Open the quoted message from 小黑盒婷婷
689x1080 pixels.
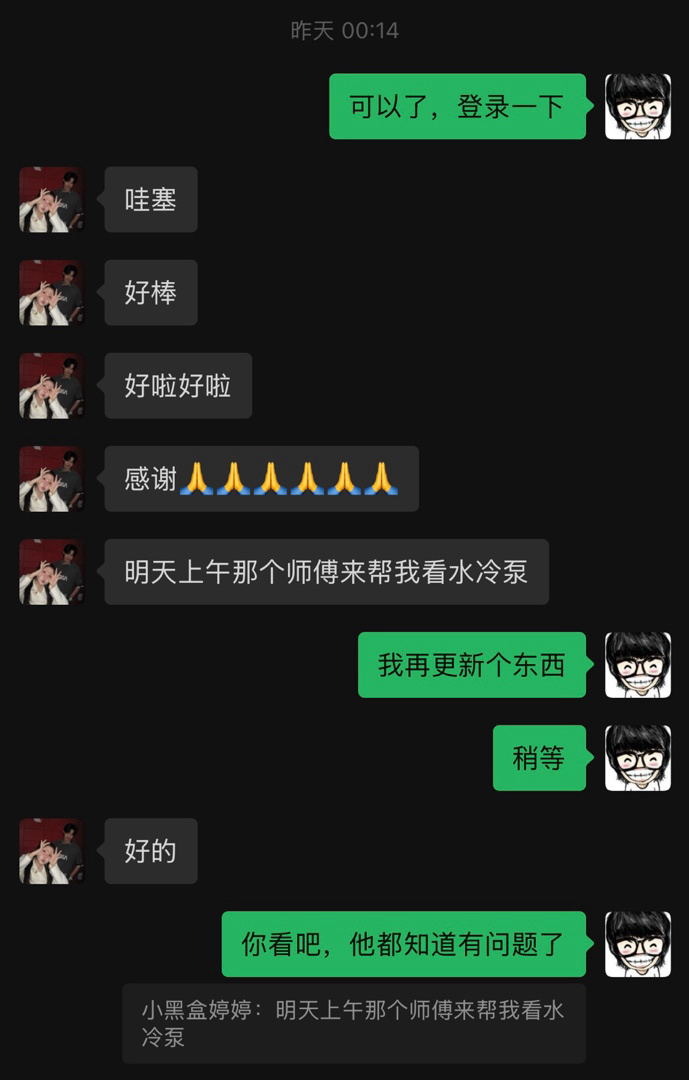tap(353, 1023)
